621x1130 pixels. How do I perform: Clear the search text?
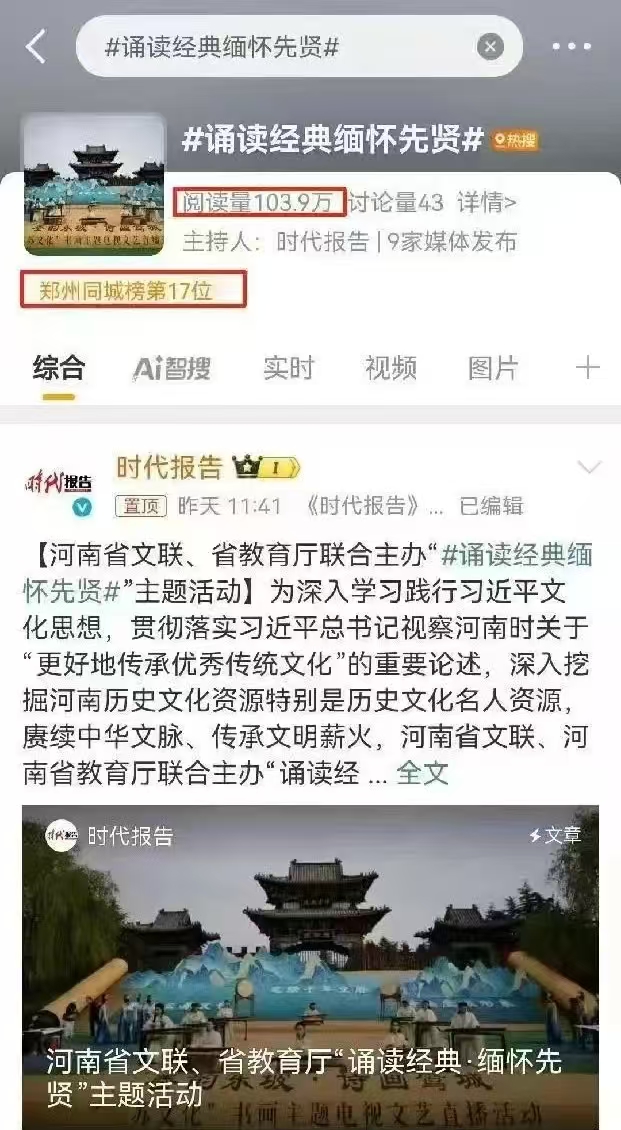coord(490,46)
